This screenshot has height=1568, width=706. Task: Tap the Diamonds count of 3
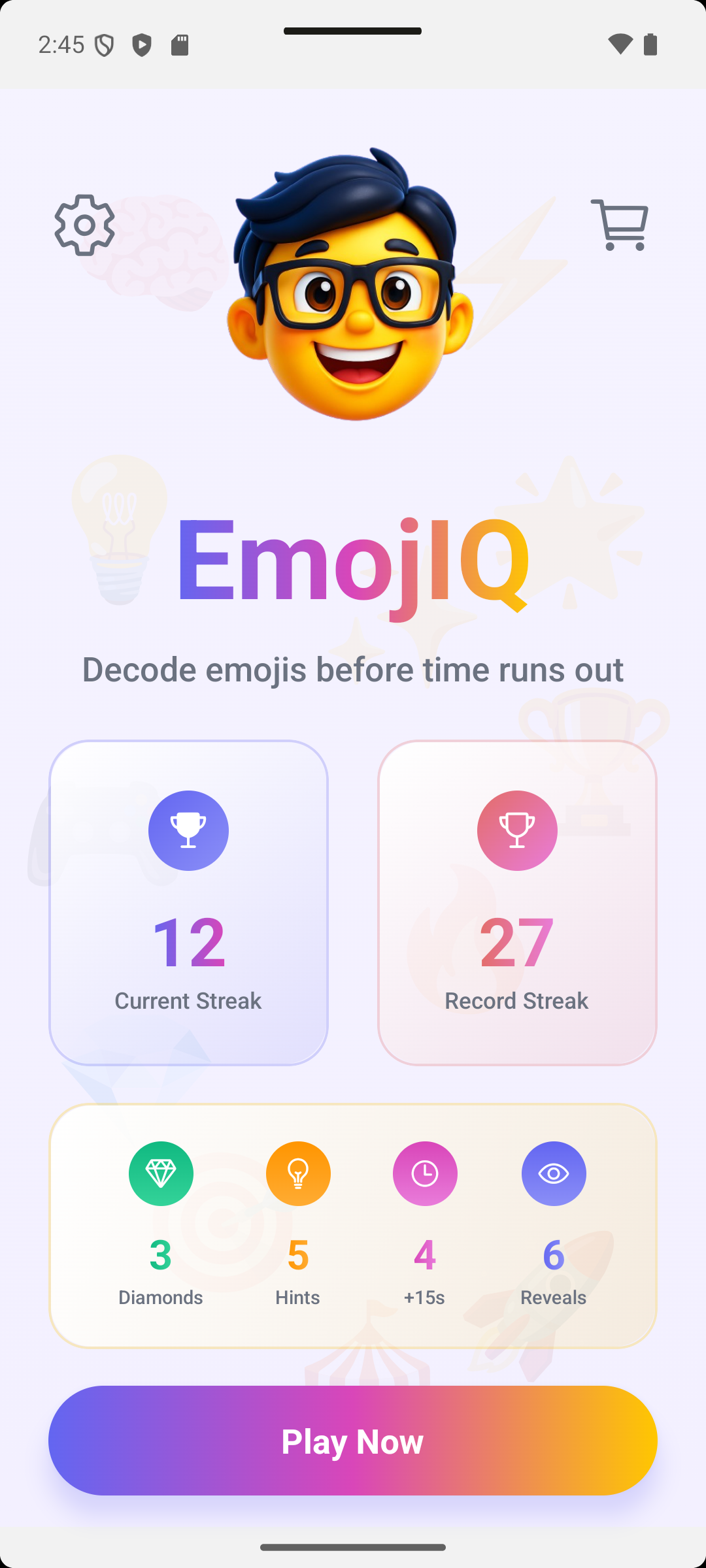click(161, 1254)
